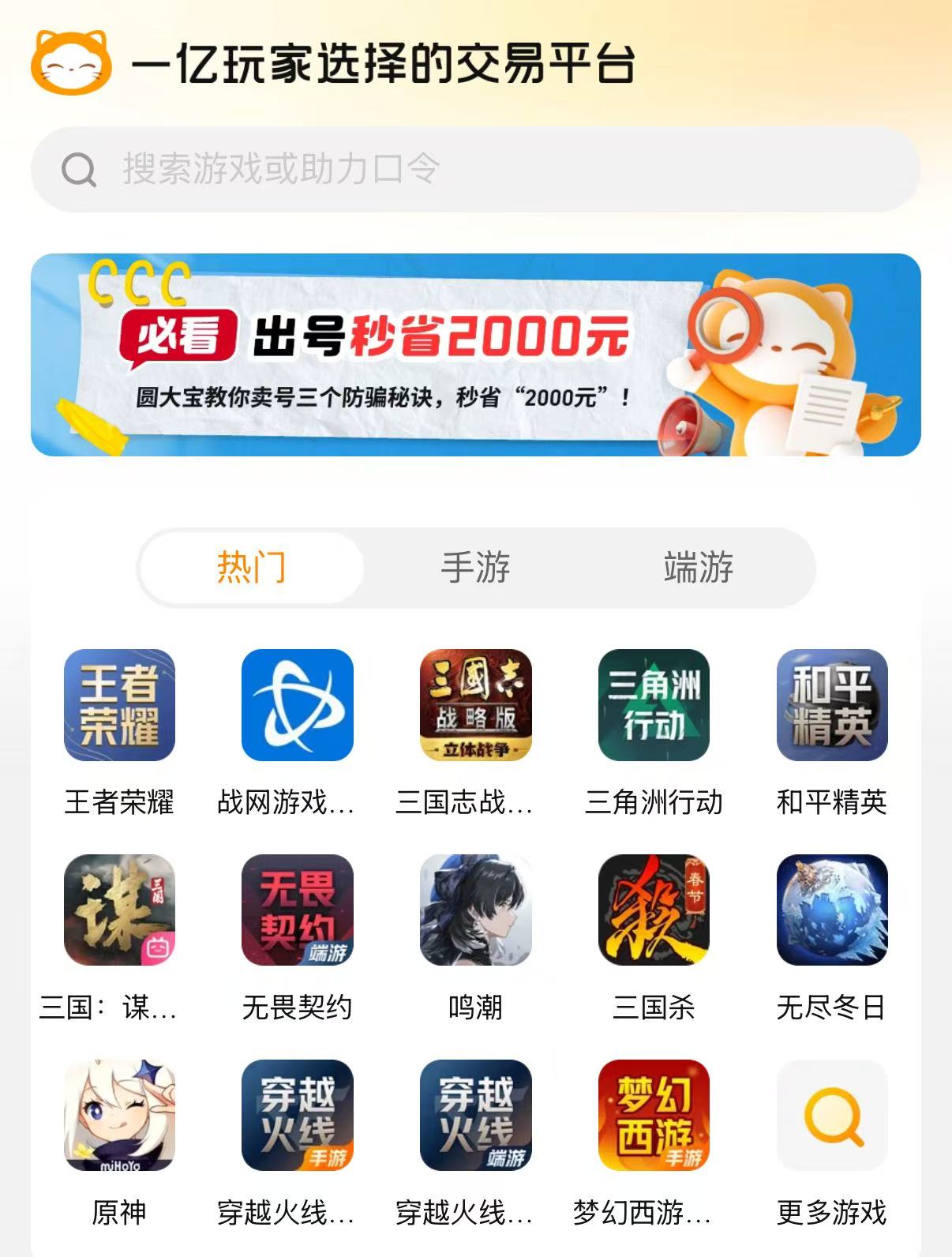
Task: Select 三国杀 from the grid
Action: pos(654,910)
